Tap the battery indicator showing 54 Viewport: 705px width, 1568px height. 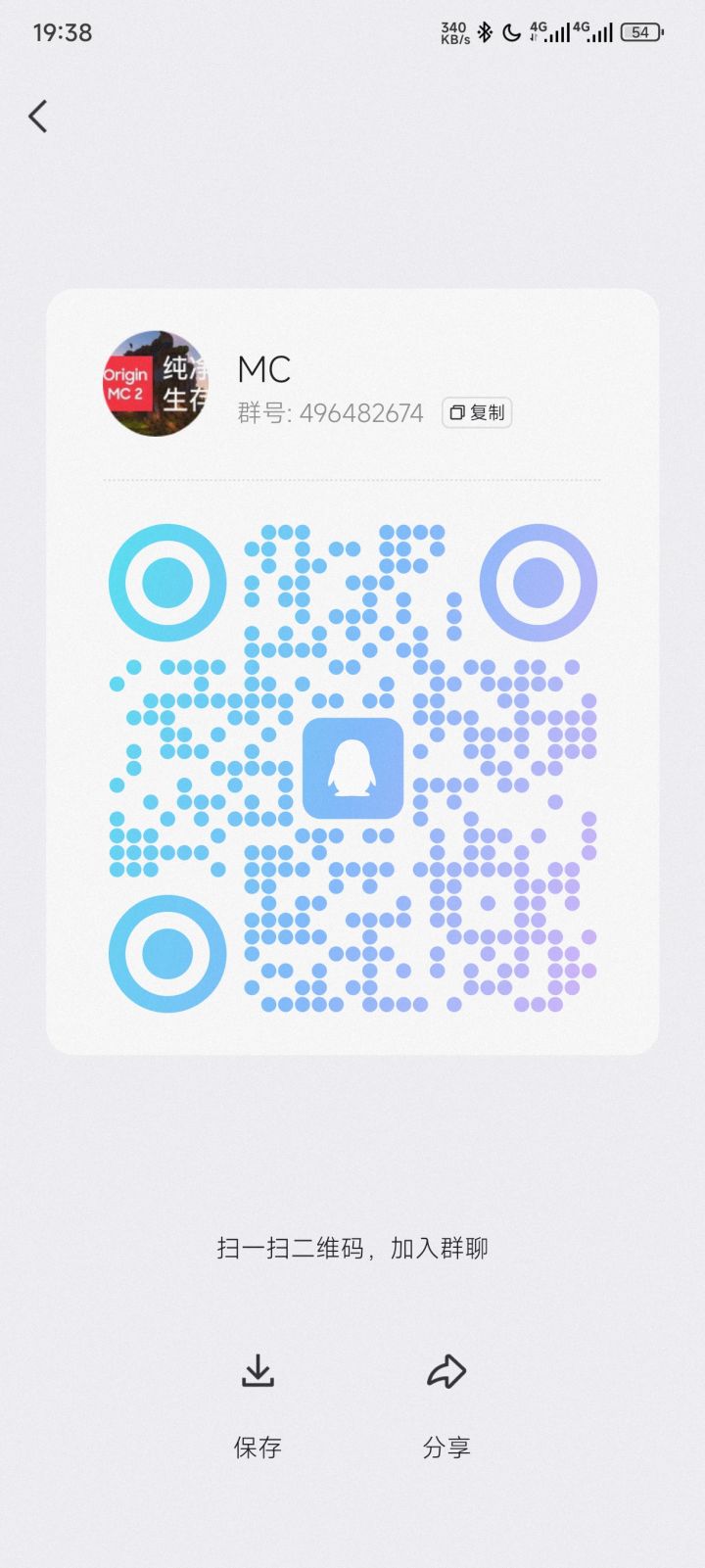coord(640,31)
